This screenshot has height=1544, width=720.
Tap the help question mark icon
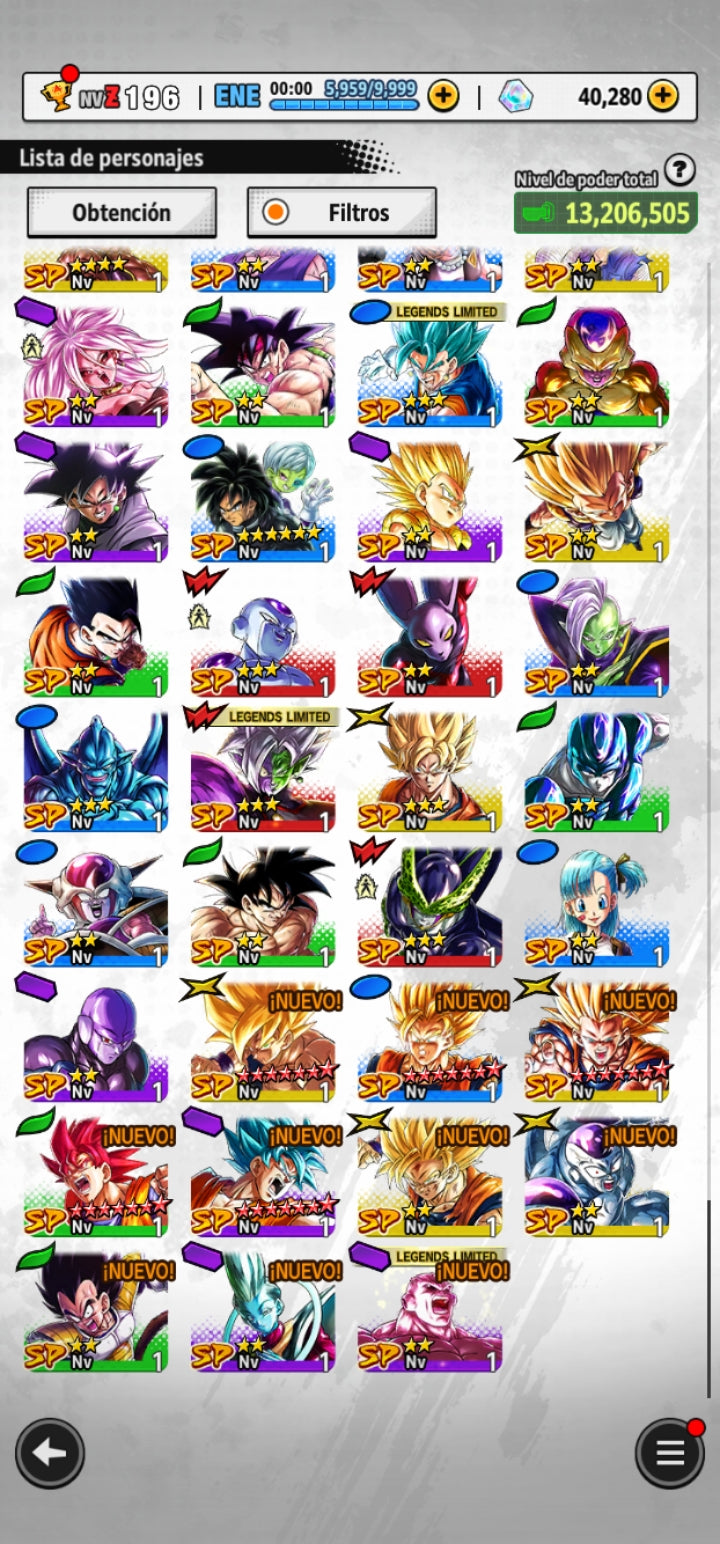[679, 171]
